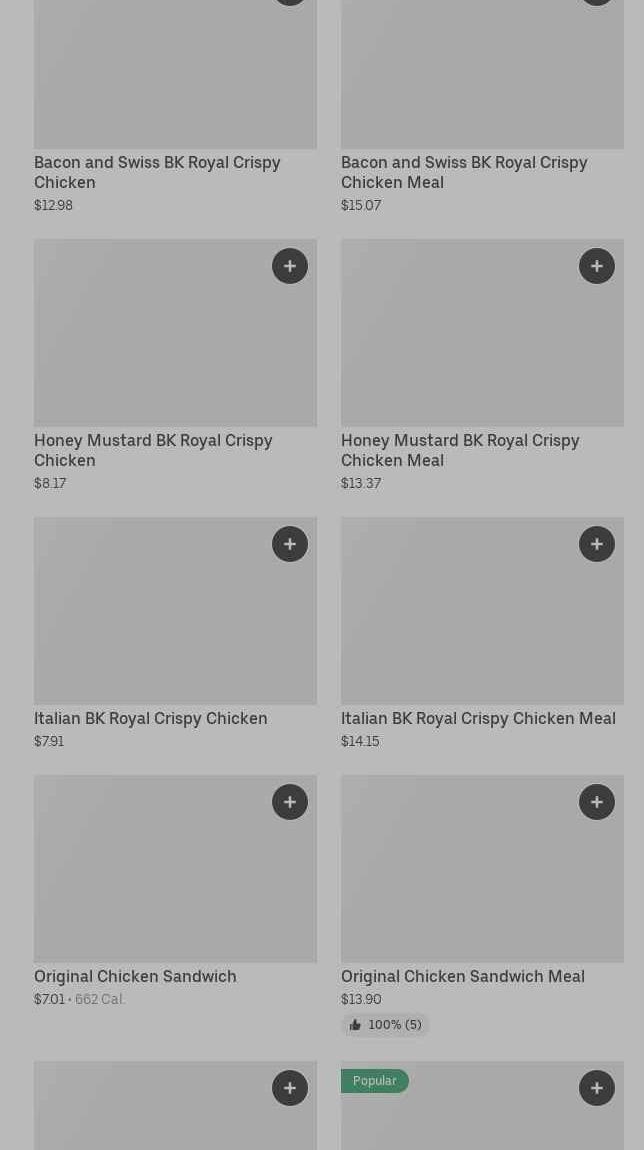This screenshot has width=644, height=1150.
Task: Add Original Chicken Sandwich to cart
Action: click(290, 802)
